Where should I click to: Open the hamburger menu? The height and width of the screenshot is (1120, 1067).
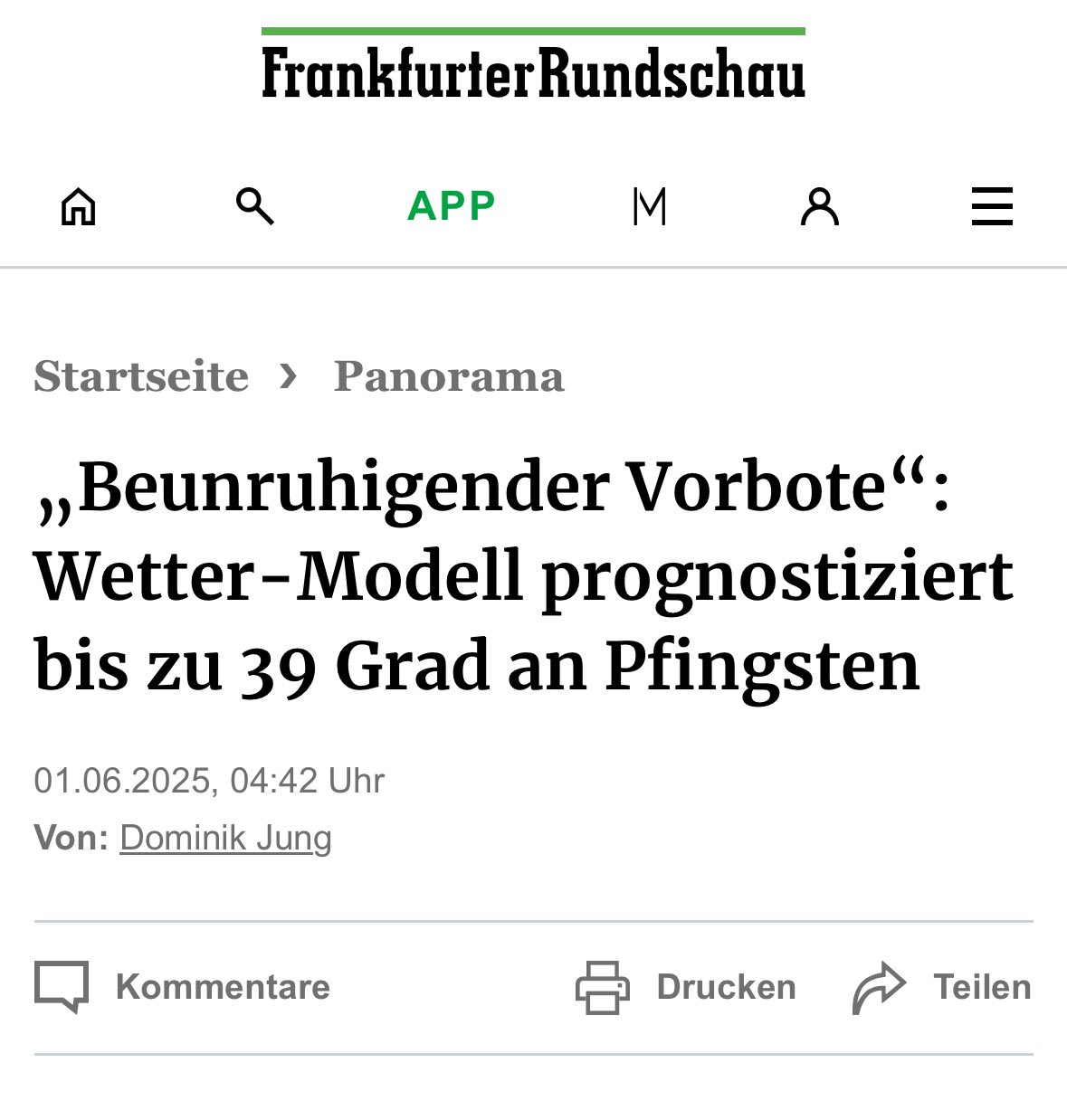click(x=992, y=206)
